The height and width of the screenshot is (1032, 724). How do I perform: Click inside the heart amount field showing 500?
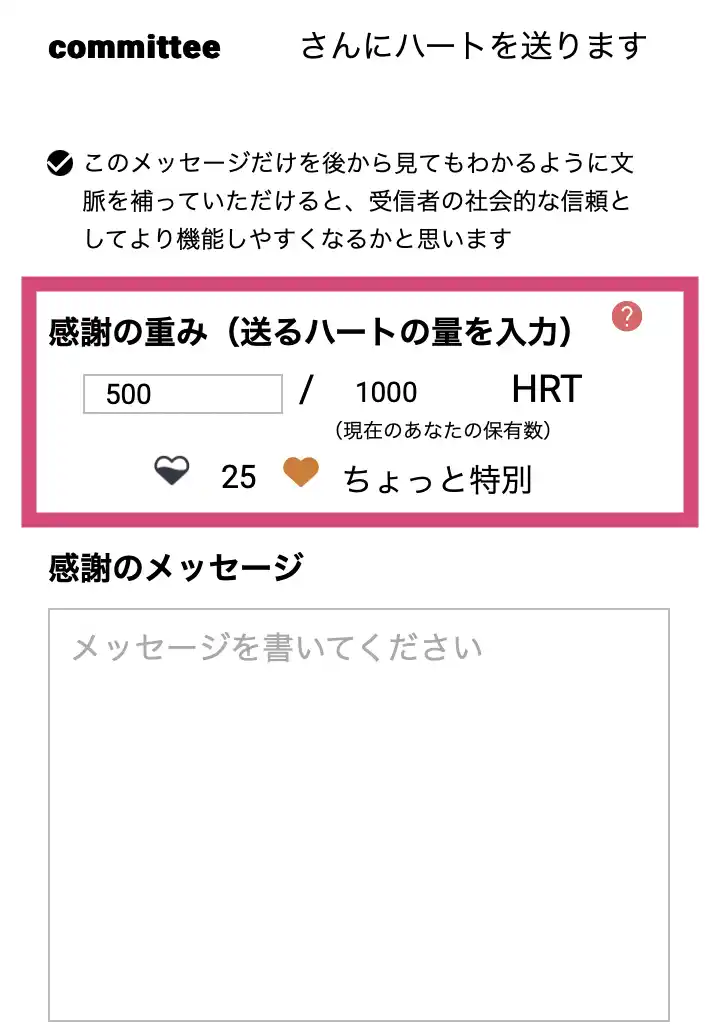coord(181,394)
